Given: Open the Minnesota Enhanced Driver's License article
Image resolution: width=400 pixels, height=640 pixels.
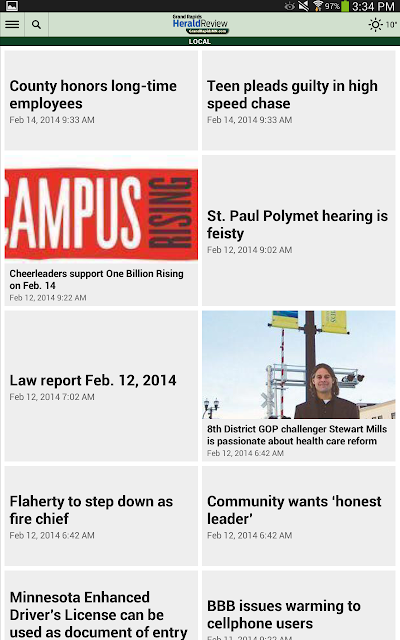Looking at the screenshot, I should click(x=101, y=606).
